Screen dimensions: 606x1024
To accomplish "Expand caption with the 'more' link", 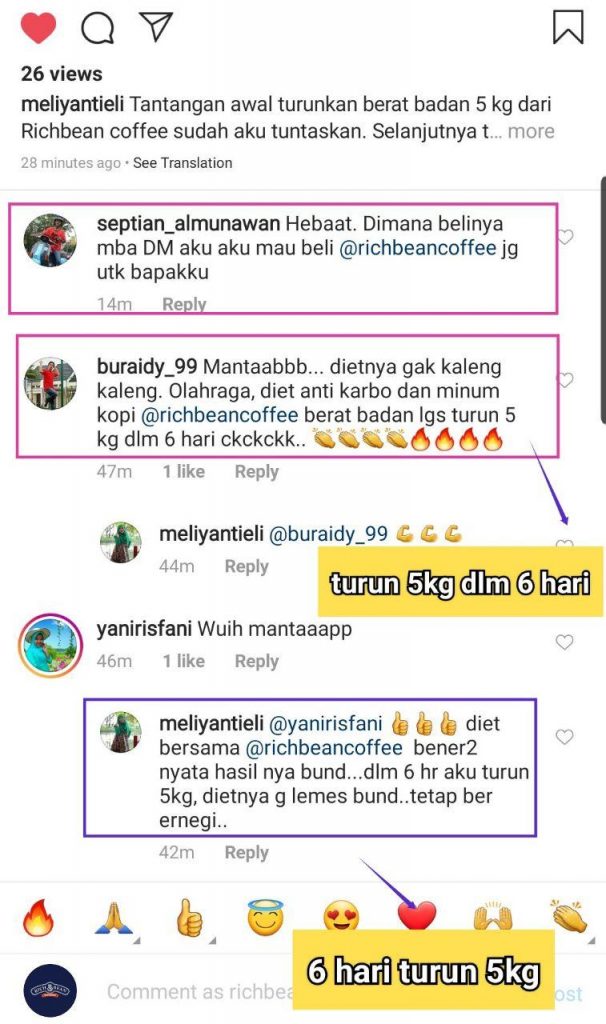I will 531,131.
